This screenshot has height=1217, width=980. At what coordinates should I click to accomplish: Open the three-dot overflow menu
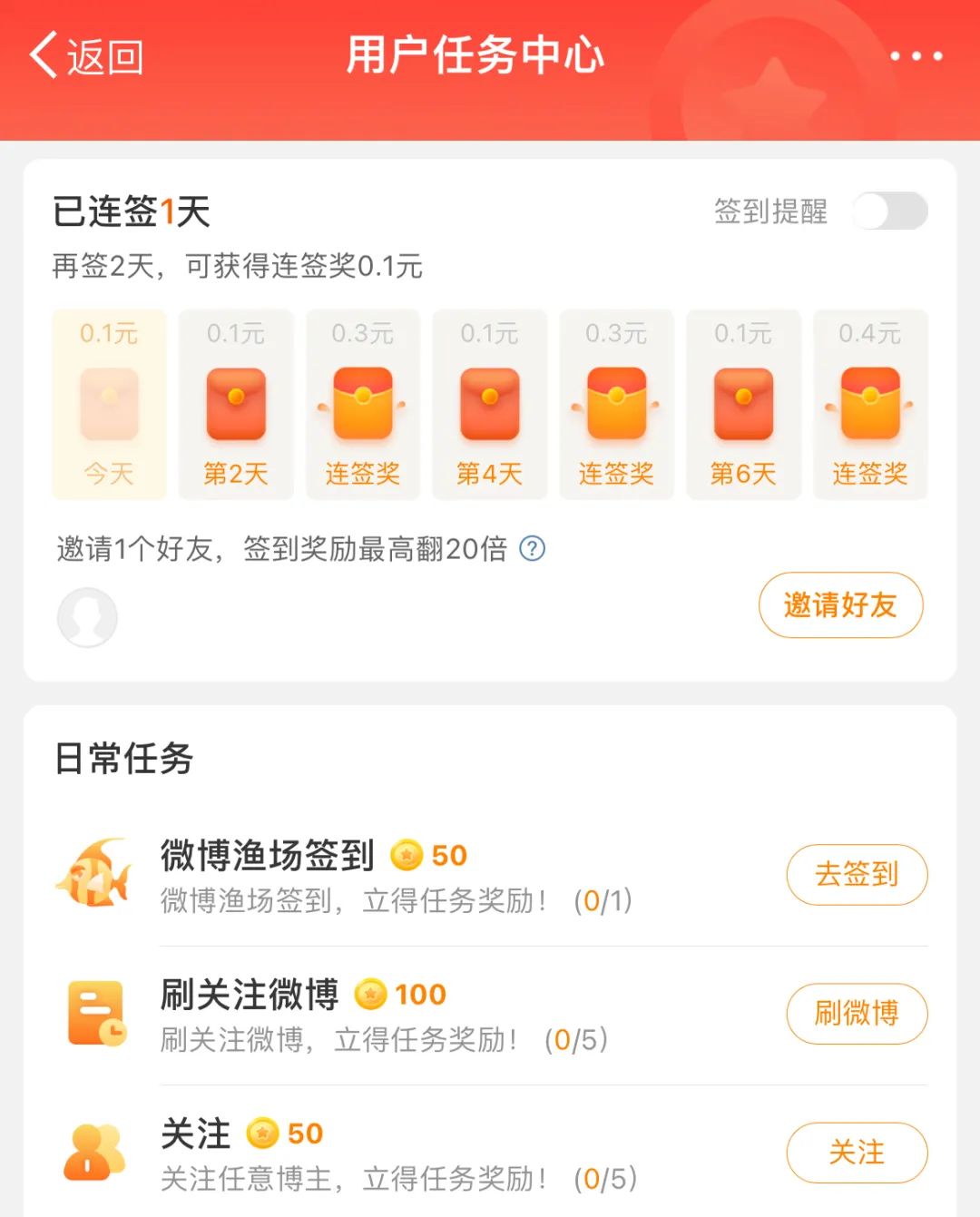(916, 56)
